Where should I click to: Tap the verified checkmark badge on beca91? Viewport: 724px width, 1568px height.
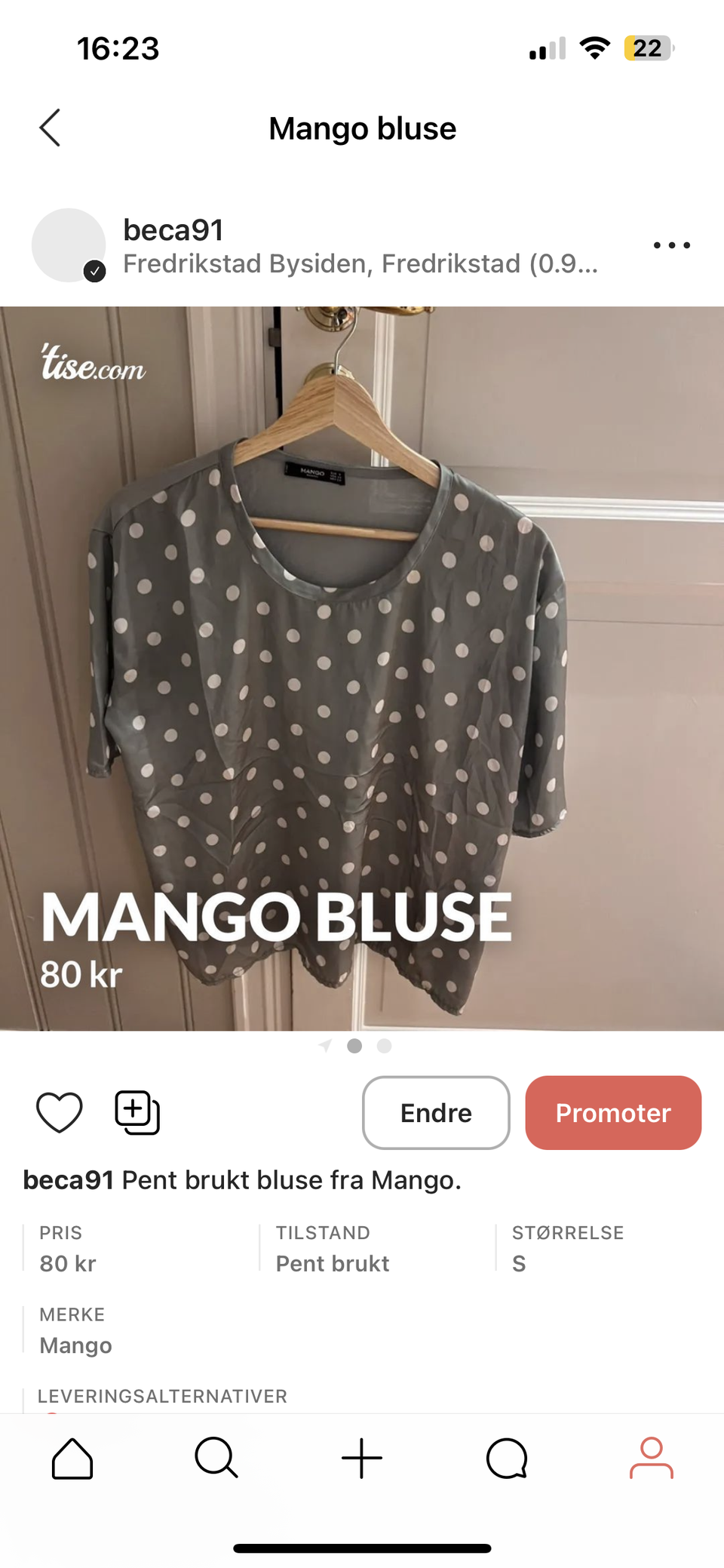click(x=95, y=270)
